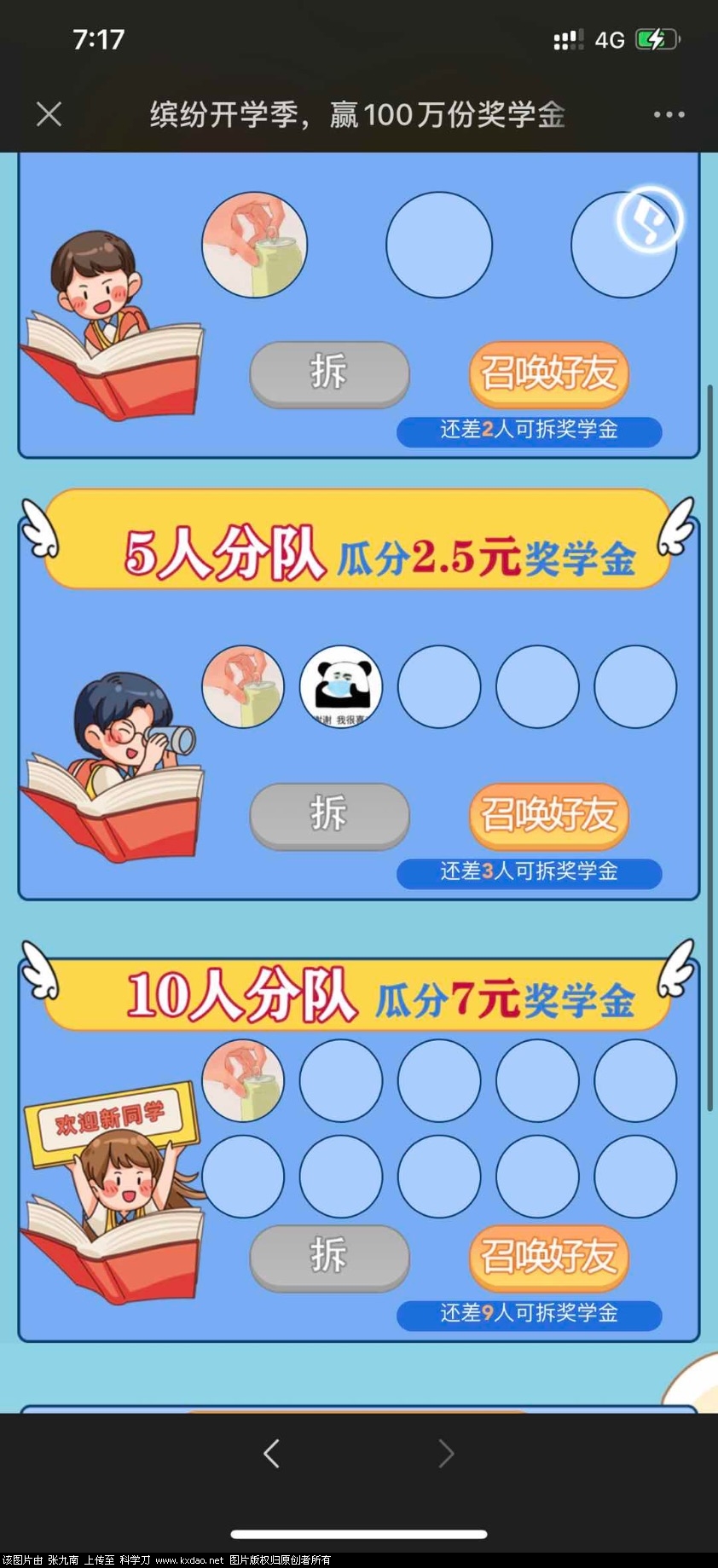Tap 召唤好友 in the 5人分队 section
Image resolution: width=718 pixels, height=1568 pixels.
click(x=548, y=814)
